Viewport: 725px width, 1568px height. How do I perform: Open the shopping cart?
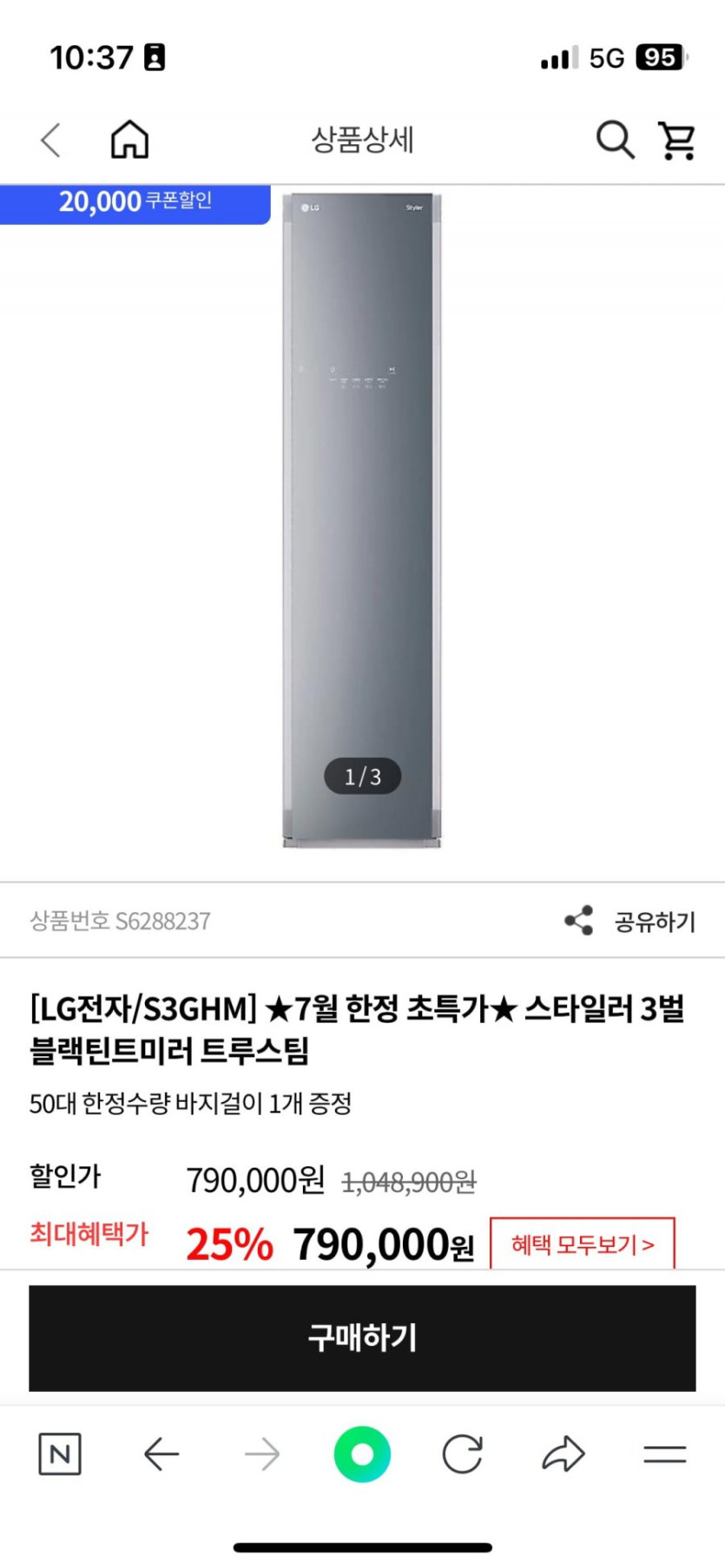[x=676, y=140]
